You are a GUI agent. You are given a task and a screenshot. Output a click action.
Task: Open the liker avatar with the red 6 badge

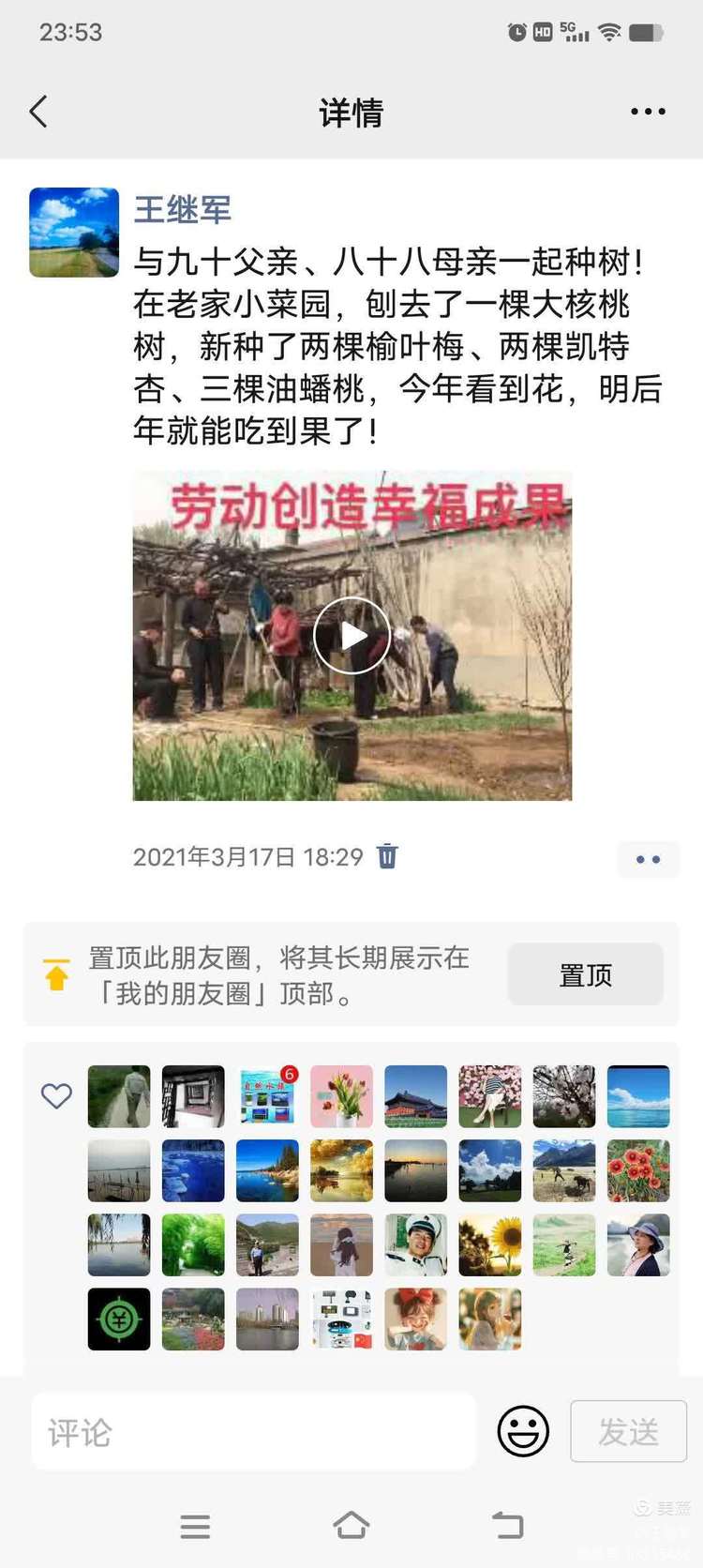click(267, 1095)
